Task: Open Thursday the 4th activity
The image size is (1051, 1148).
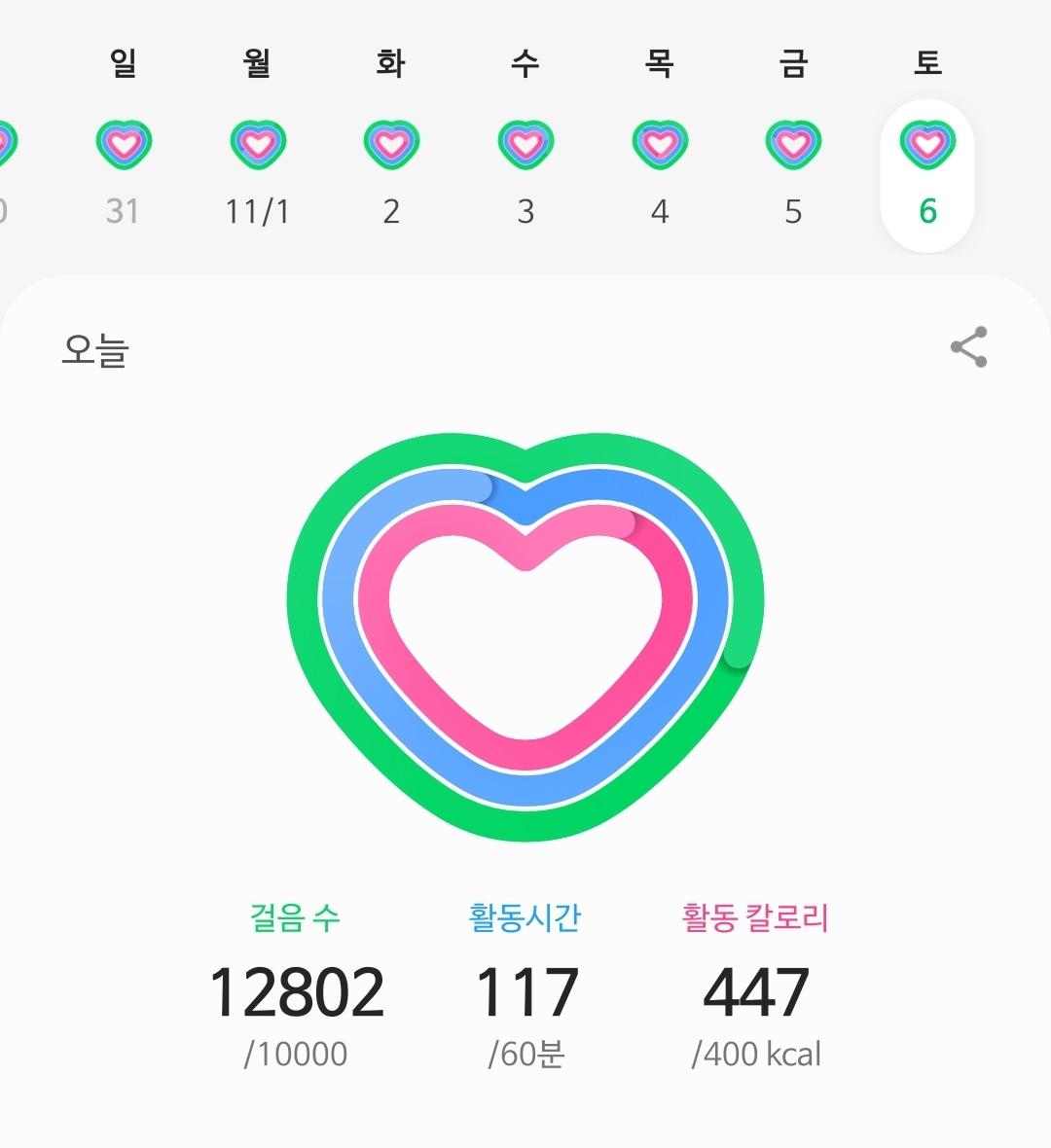Action: [660, 173]
